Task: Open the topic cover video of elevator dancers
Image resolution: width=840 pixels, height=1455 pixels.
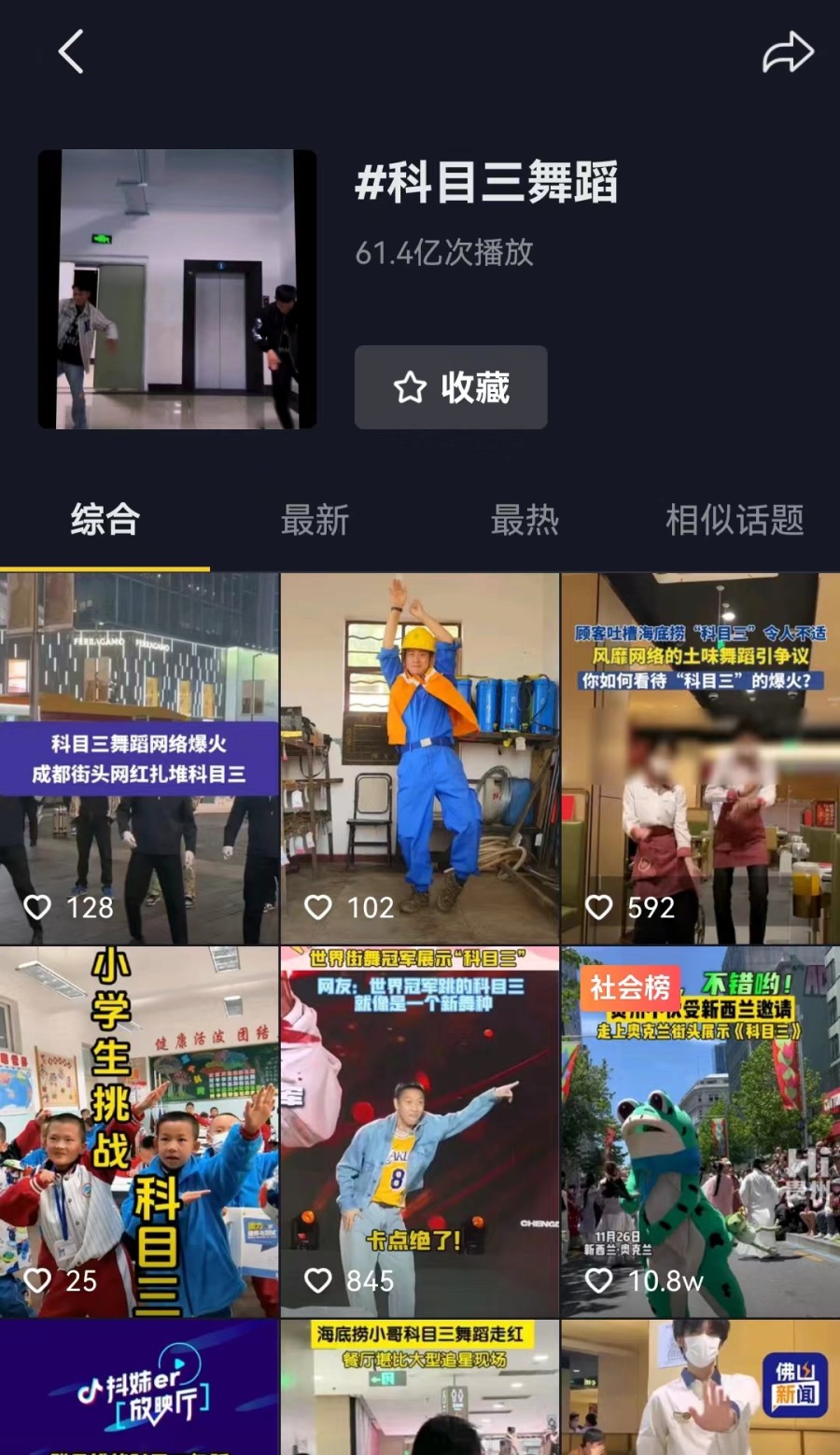Action: click(177, 289)
